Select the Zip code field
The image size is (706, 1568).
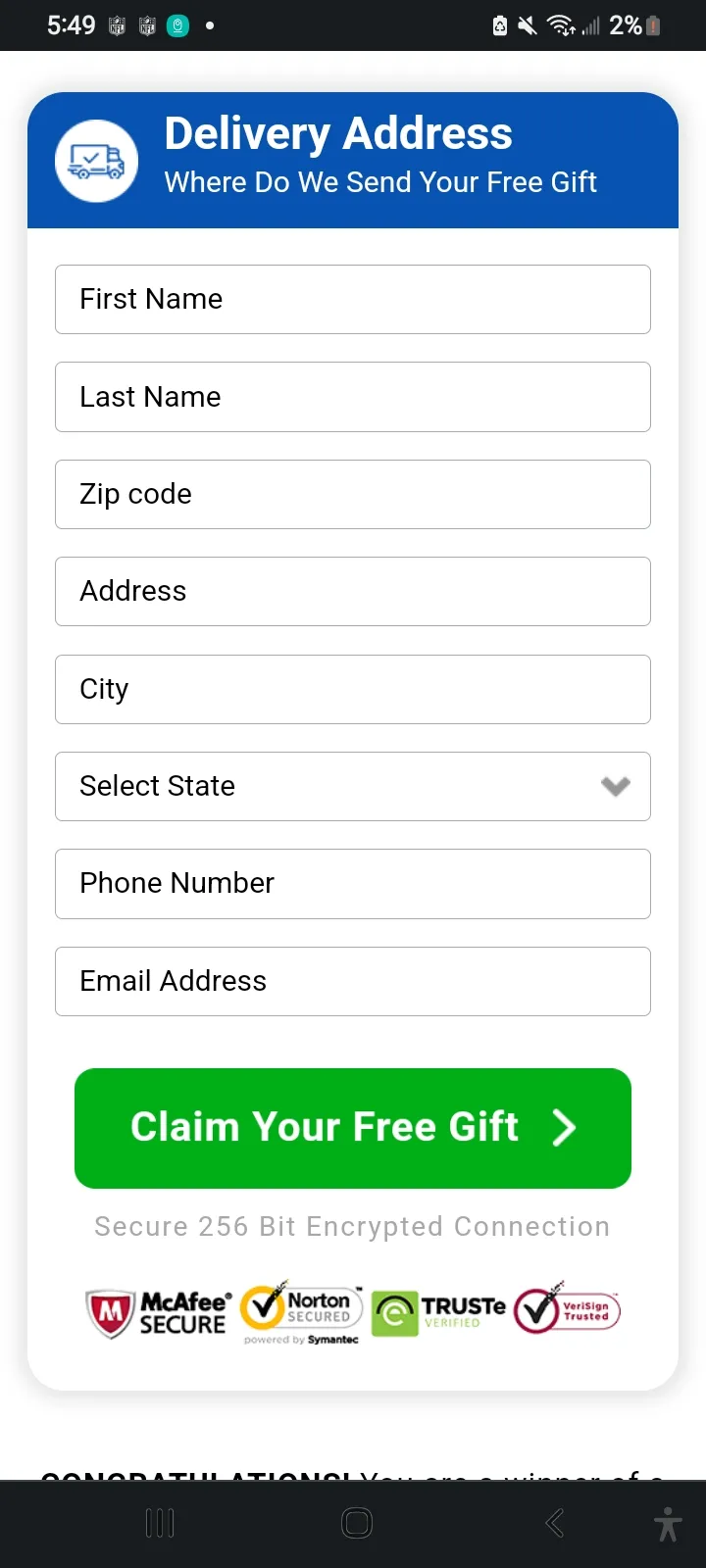pos(353,494)
